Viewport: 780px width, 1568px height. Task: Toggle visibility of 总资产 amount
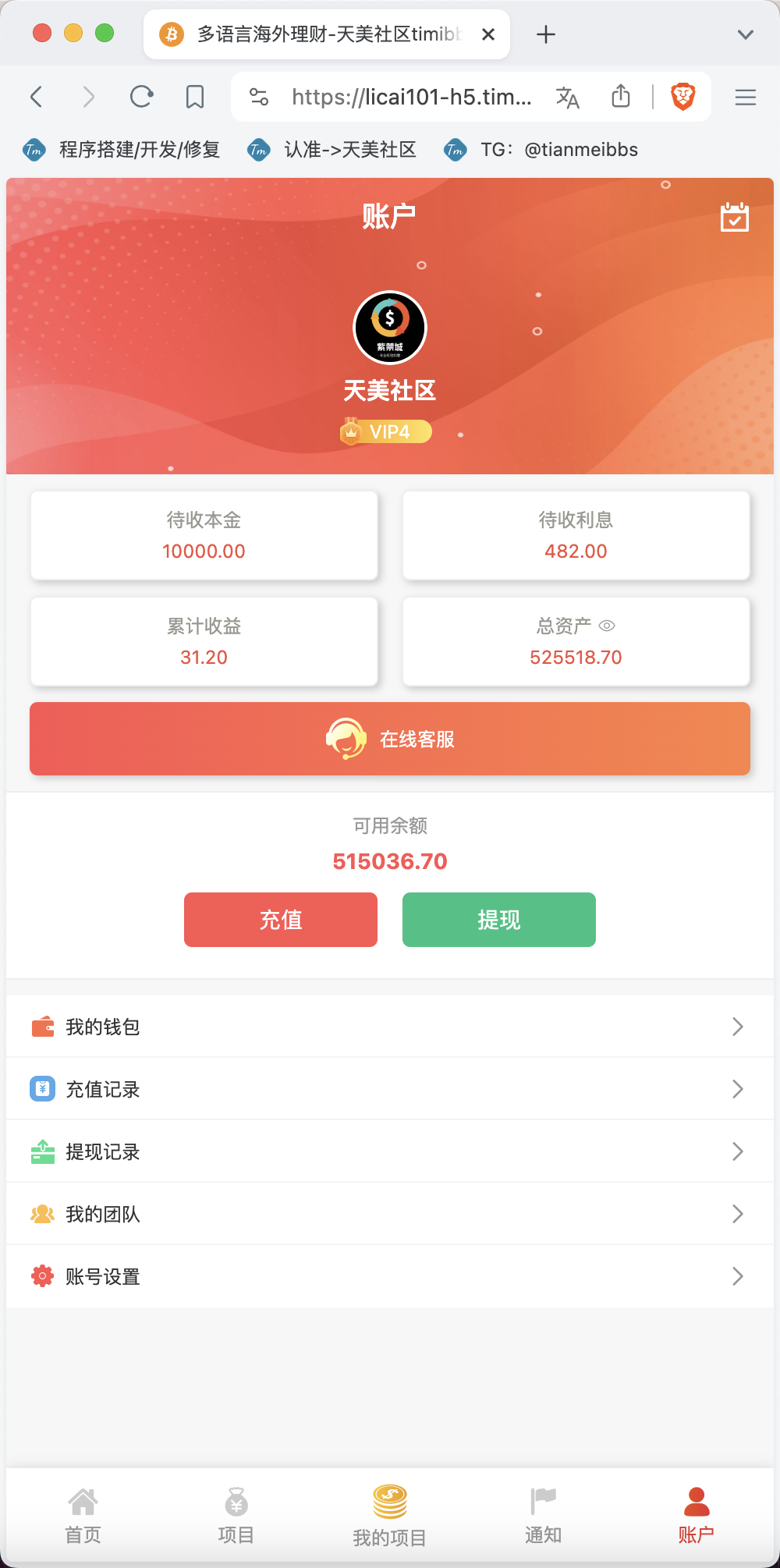tap(607, 626)
